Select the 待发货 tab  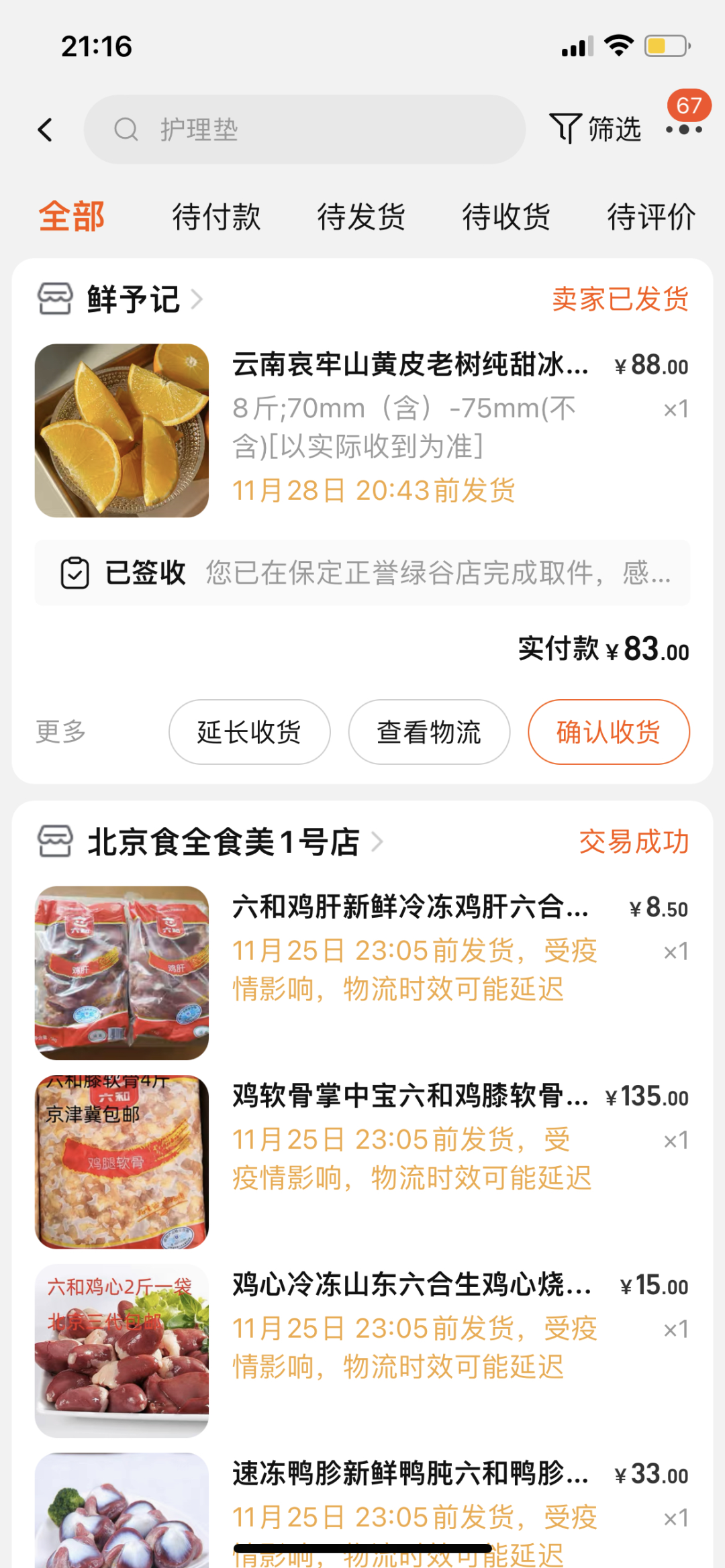361,217
